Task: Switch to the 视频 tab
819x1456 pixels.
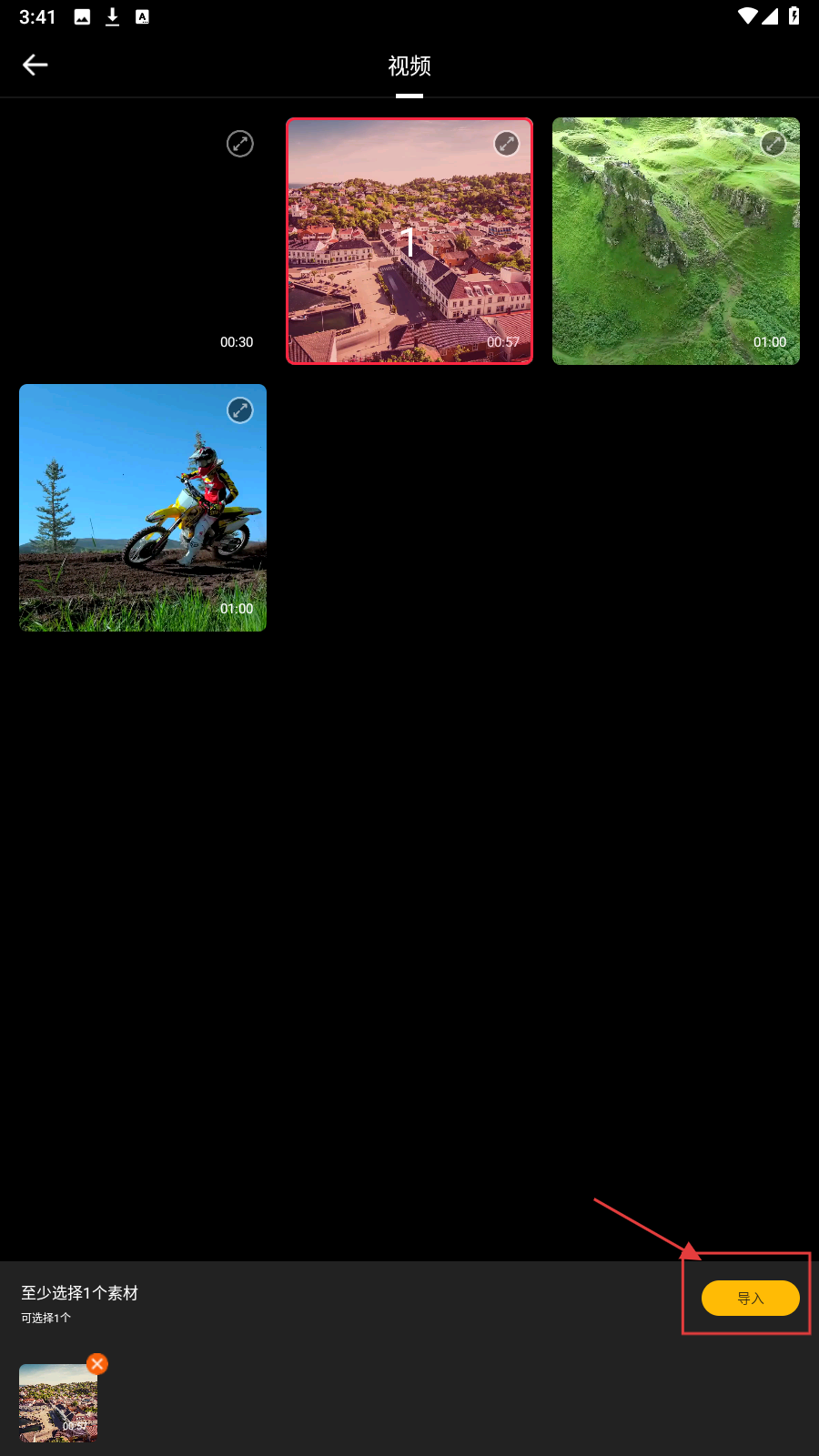Action: pyautogui.click(x=409, y=66)
